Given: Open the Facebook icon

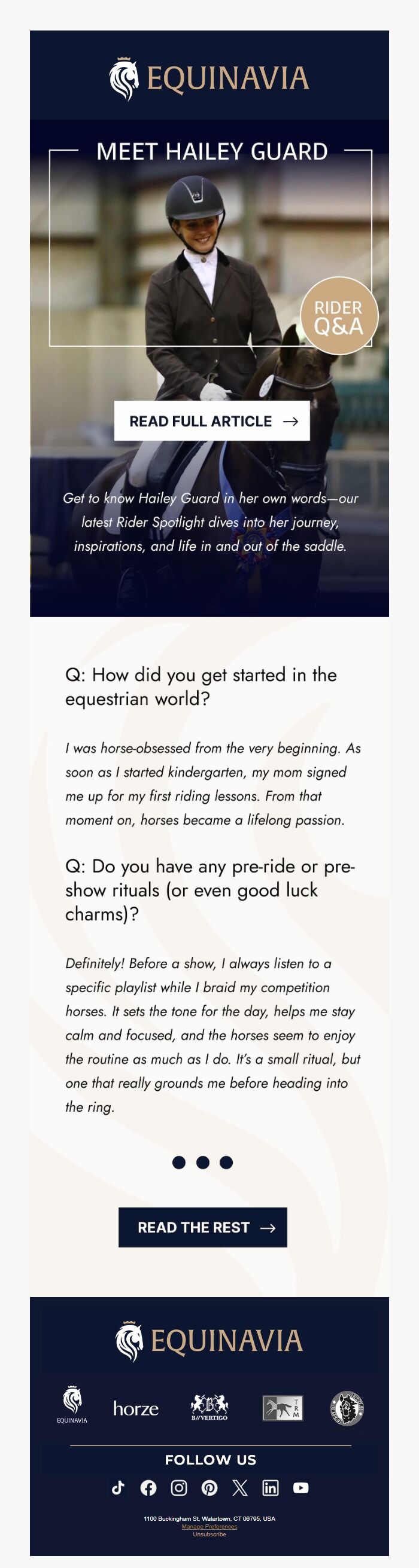Looking at the screenshot, I should (148, 1488).
